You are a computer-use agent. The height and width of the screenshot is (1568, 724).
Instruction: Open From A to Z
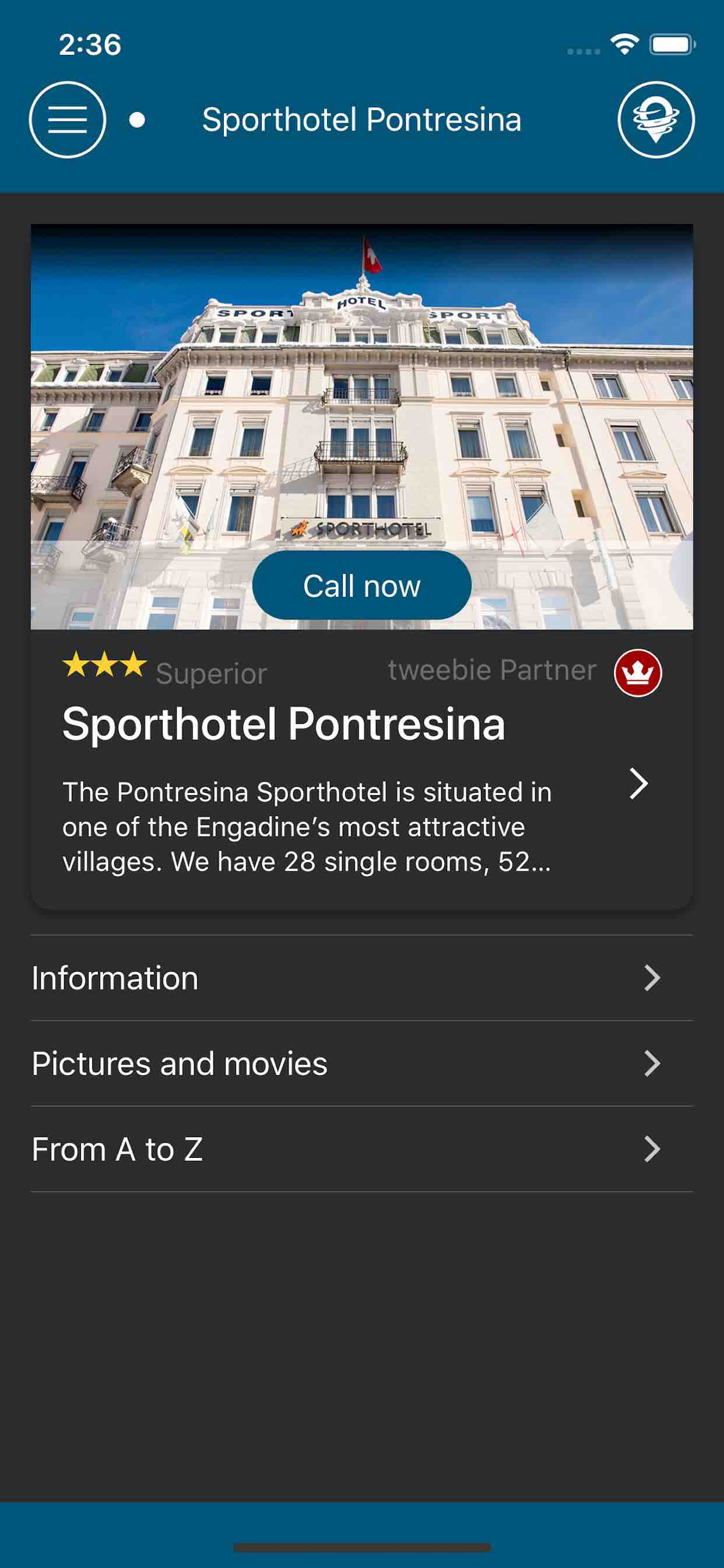pyautogui.click(x=361, y=1149)
